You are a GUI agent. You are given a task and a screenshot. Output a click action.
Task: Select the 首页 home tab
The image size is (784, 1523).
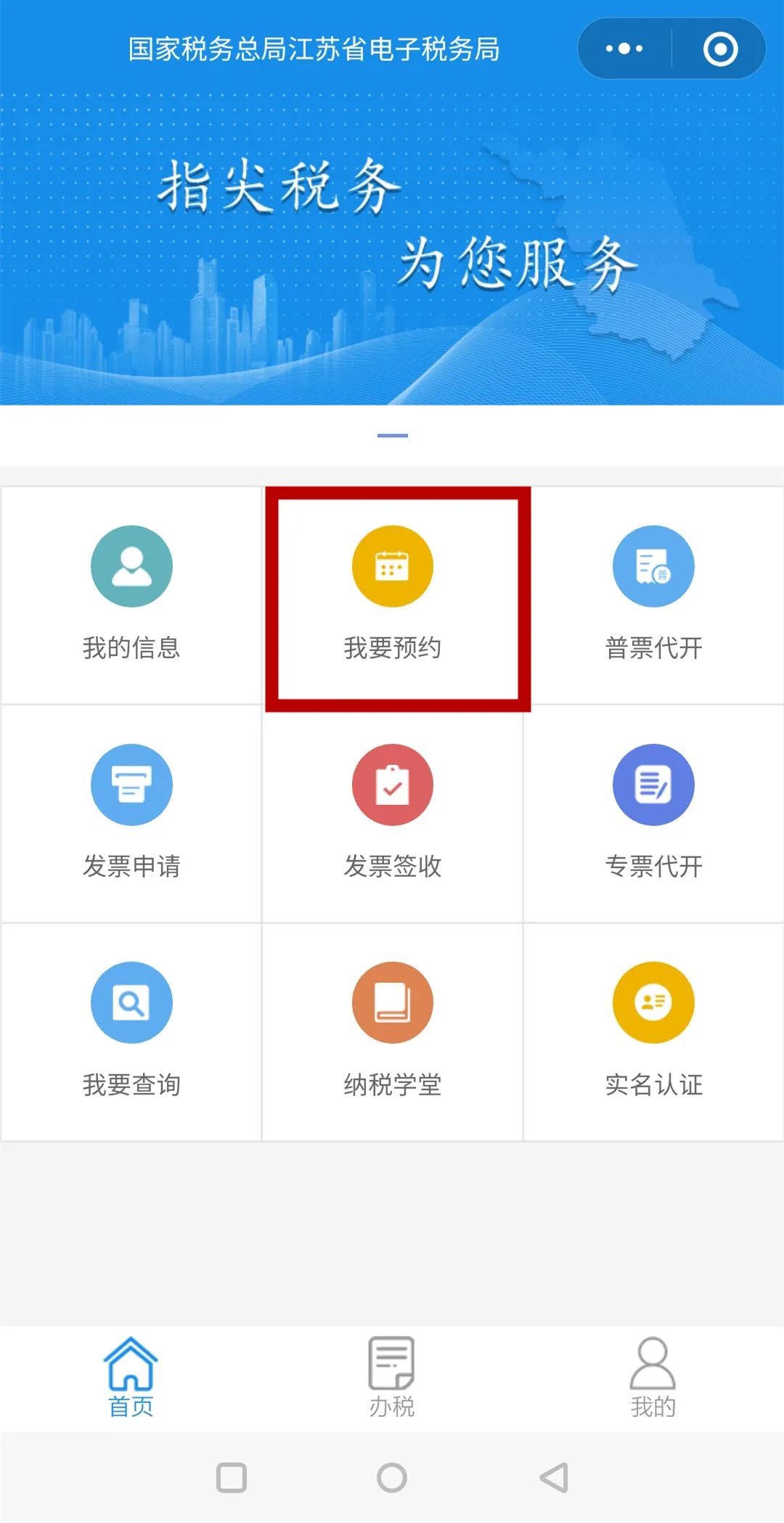coord(131,1378)
